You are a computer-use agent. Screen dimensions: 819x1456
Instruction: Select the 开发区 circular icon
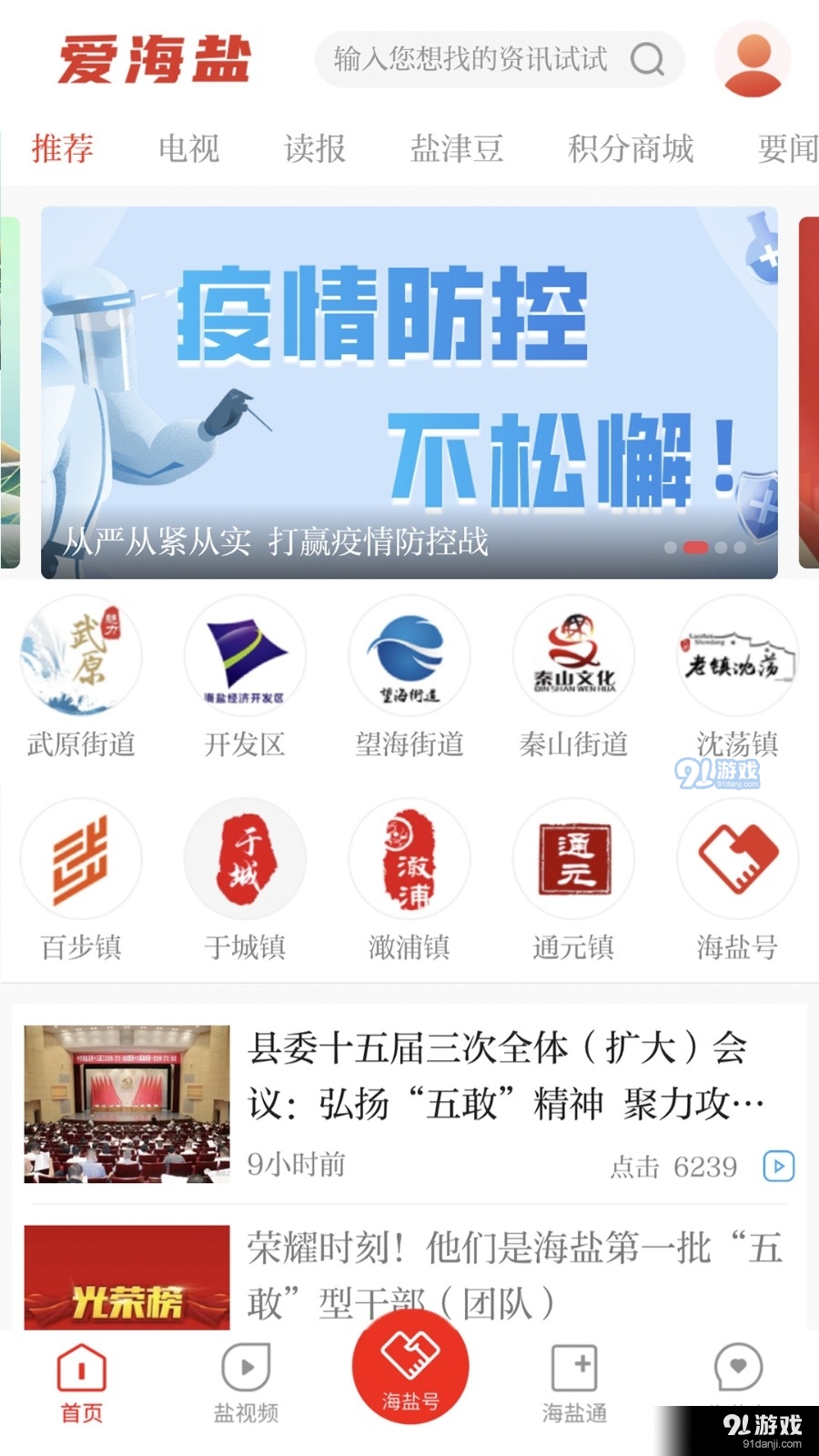(x=245, y=655)
